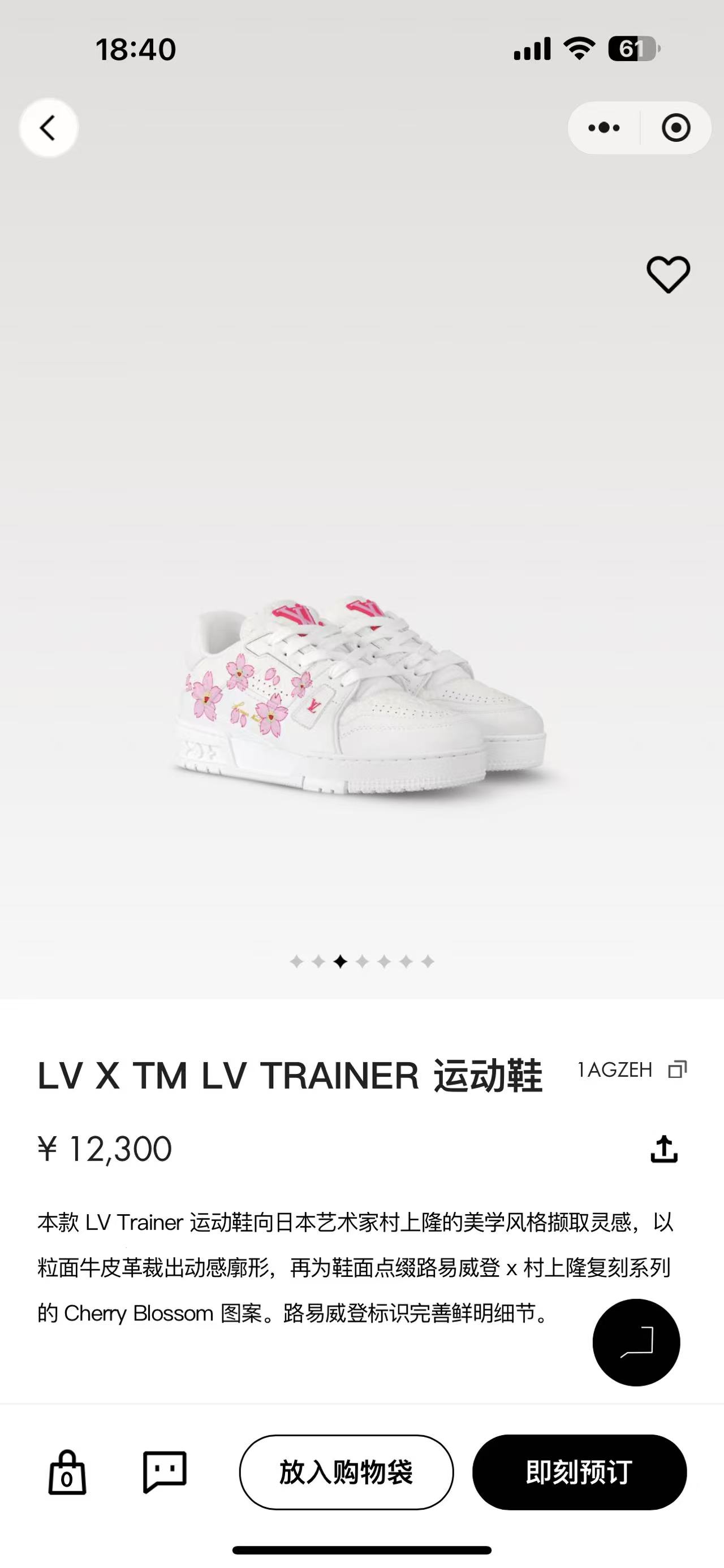Add the sneakers to favorites via heart icon
The height and width of the screenshot is (1568, 724).
(669, 276)
